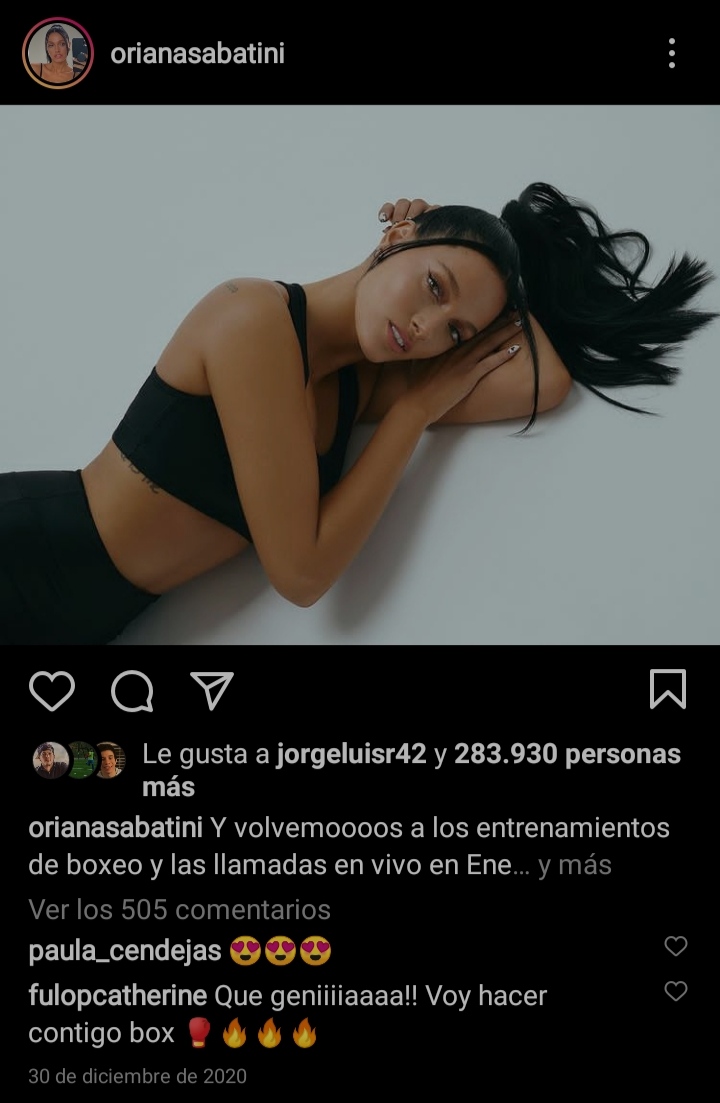This screenshot has width=720, height=1103.
Task: Open the comment bubble icon
Action: [132, 690]
